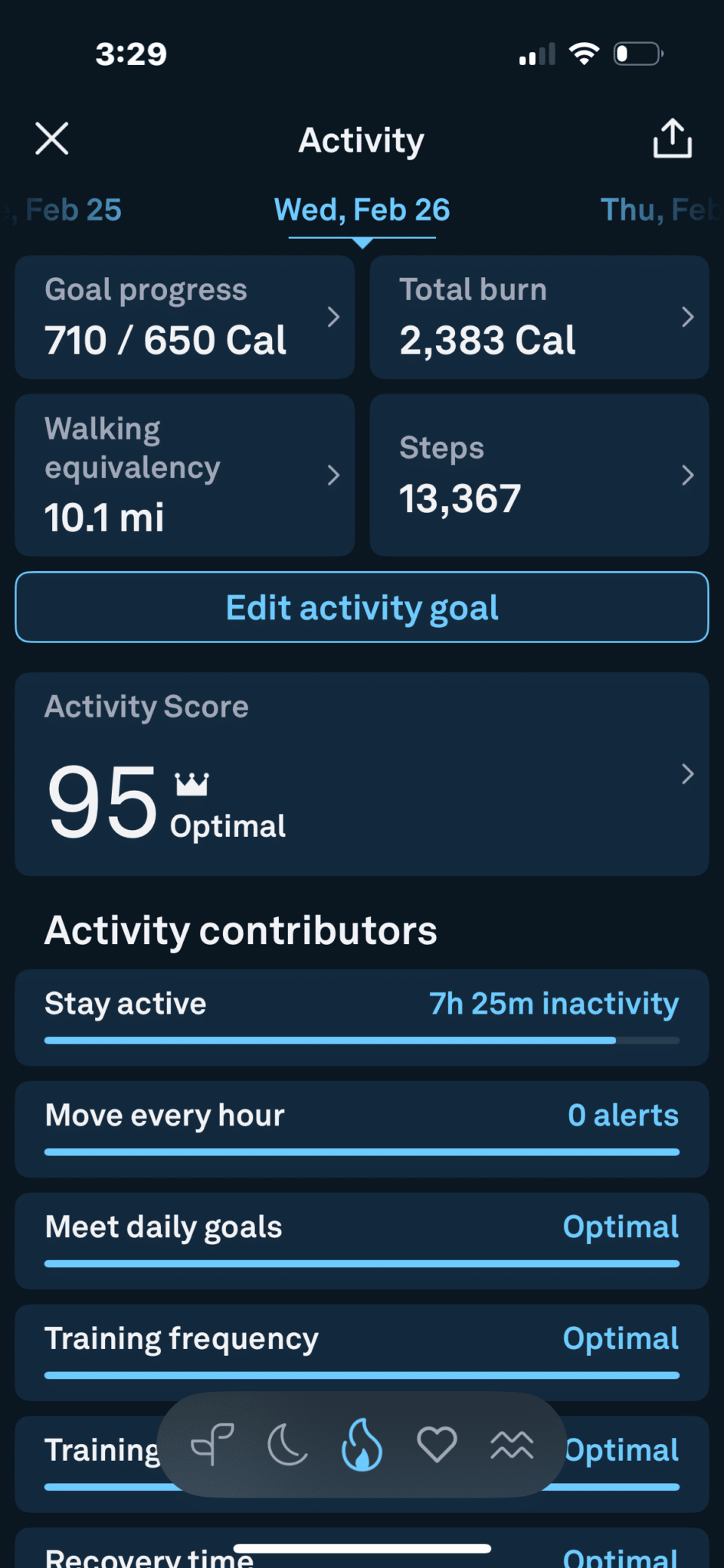724x1568 pixels.
Task: Switch to the sleep moon section
Action: (287, 1445)
